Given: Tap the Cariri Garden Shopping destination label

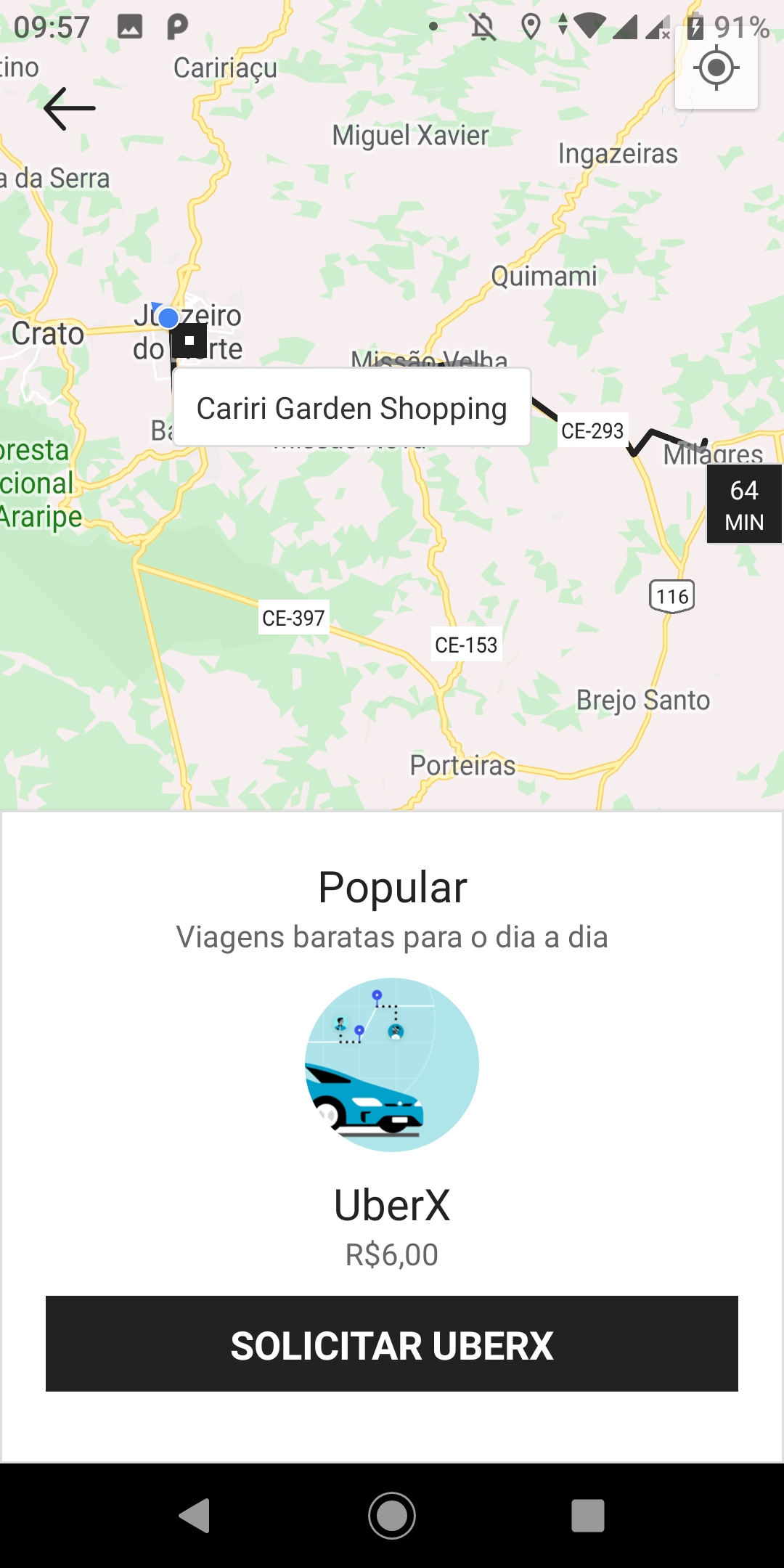Looking at the screenshot, I should pyautogui.click(x=352, y=407).
